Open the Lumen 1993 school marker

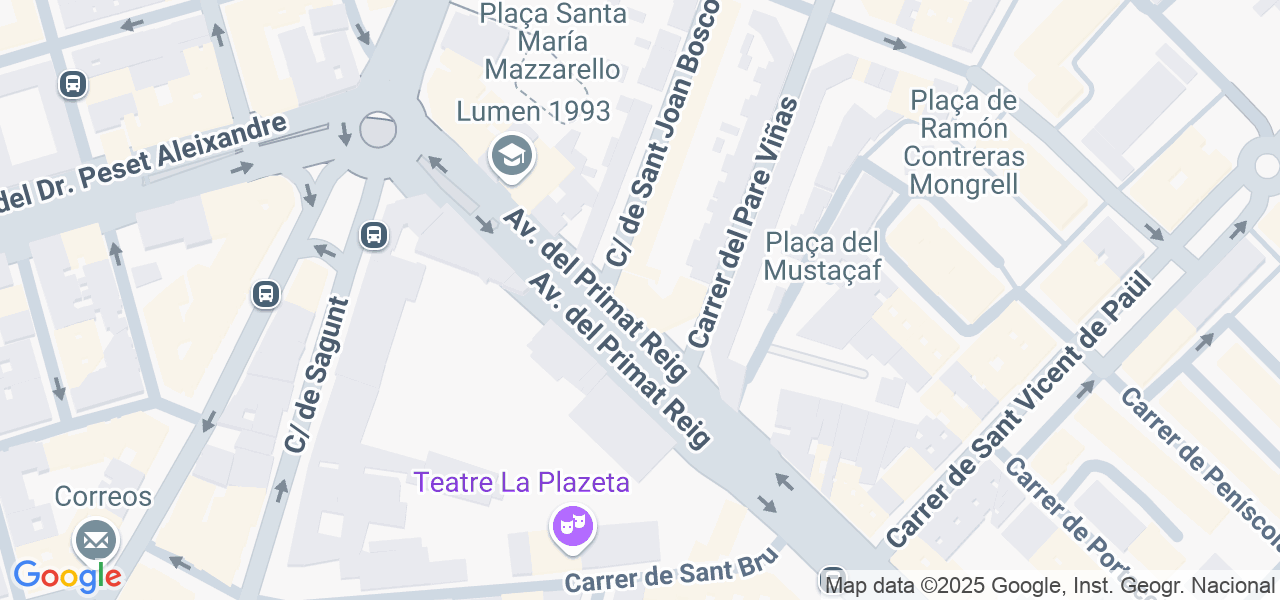tap(512, 156)
